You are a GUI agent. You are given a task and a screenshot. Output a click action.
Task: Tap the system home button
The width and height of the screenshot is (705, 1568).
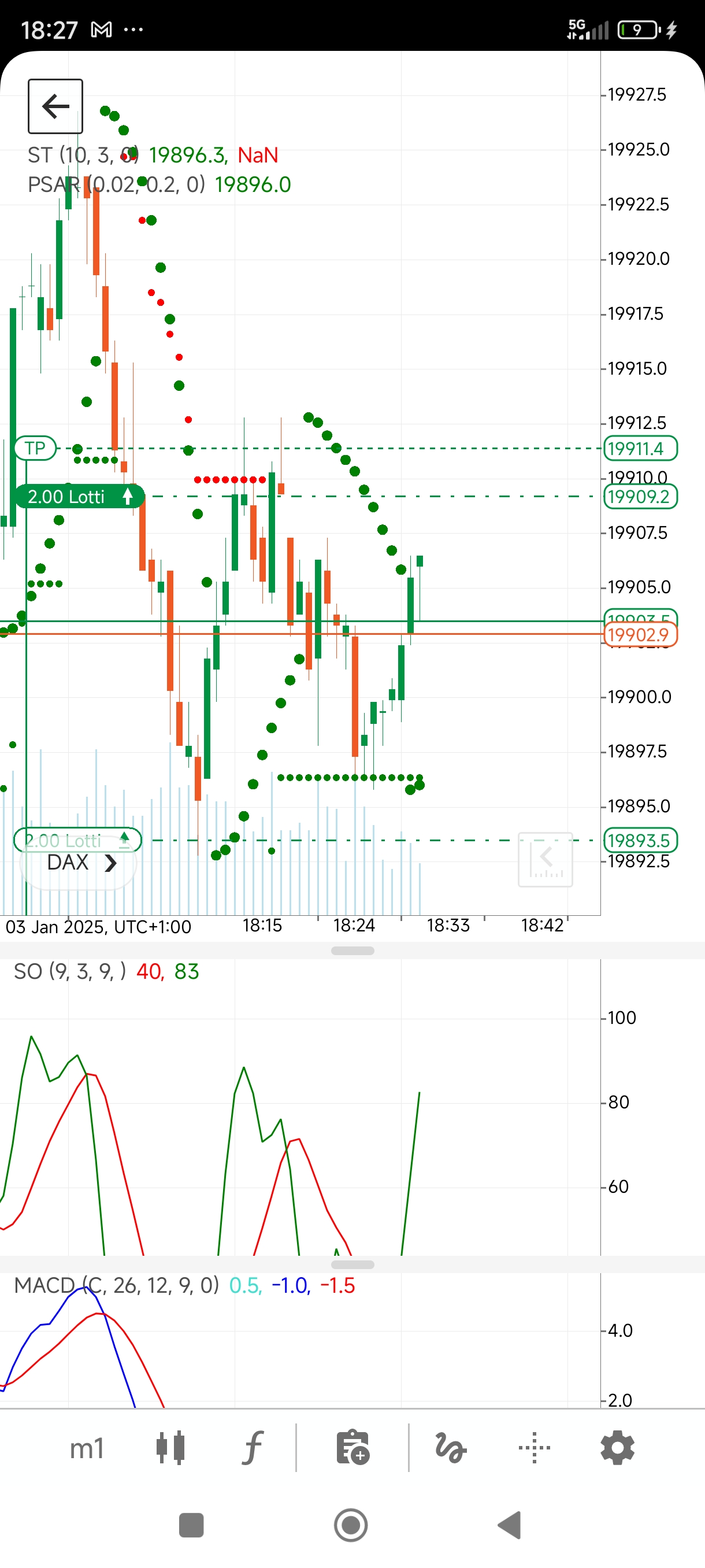[x=351, y=1525]
